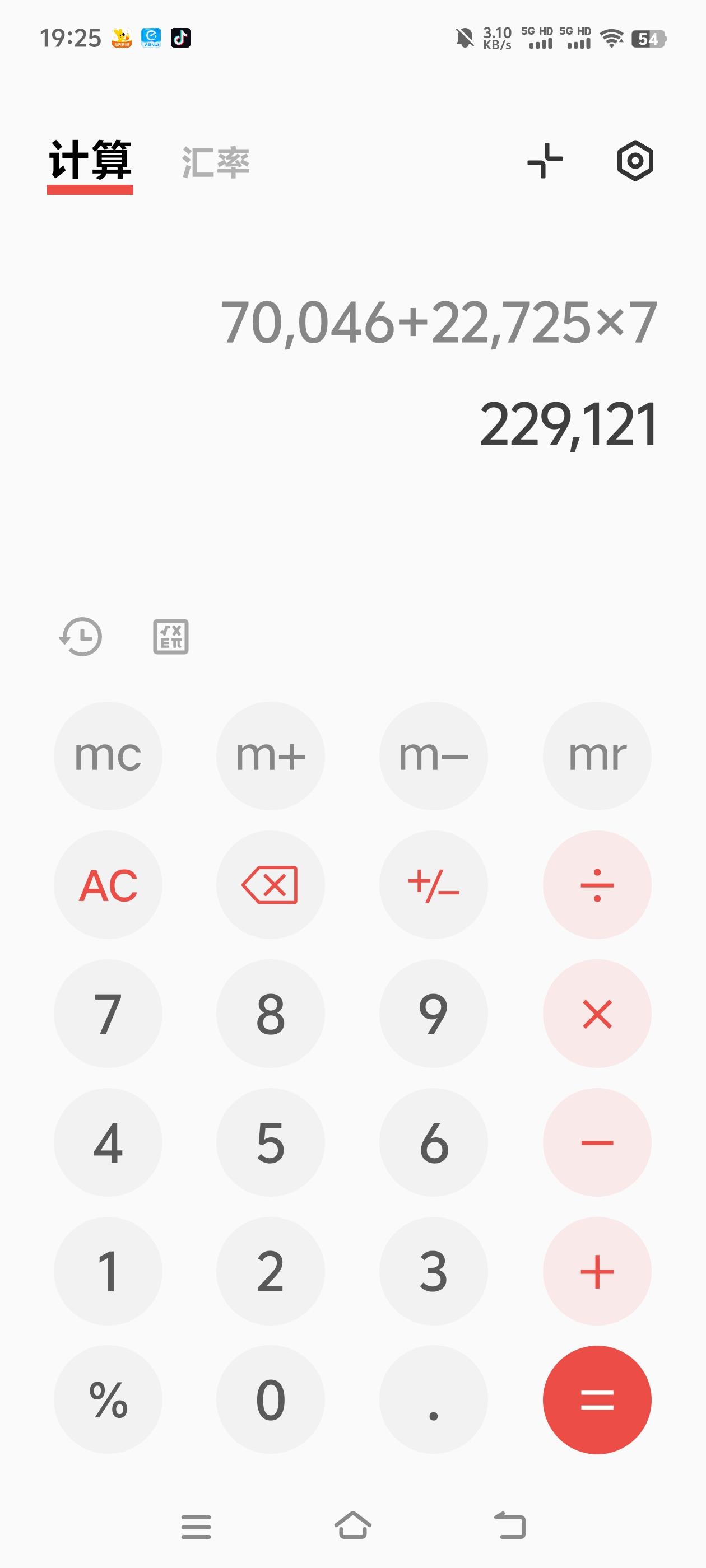Tap the plus + operator
The height and width of the screenshot is (1568, 706).
[x=597, y=1272]
